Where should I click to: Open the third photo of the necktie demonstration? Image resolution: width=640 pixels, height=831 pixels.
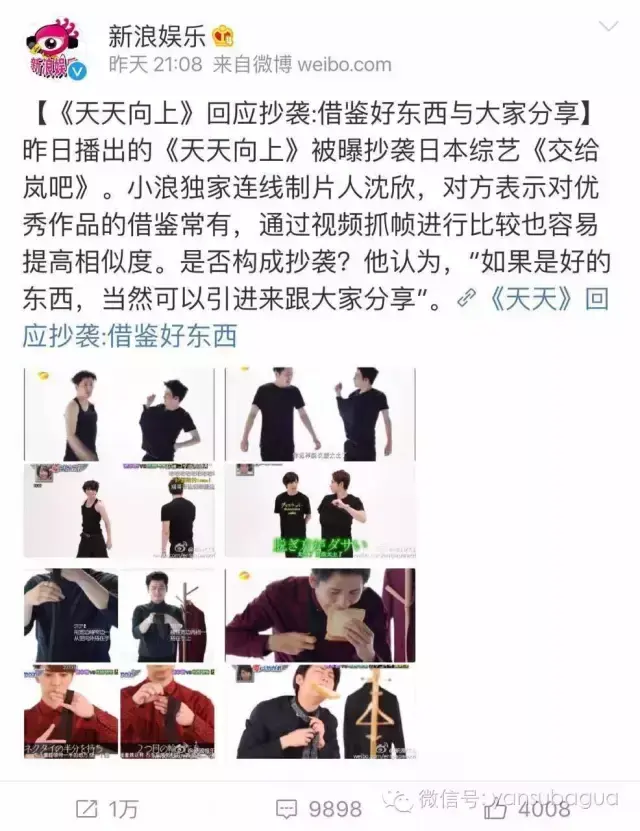point(119,664)
